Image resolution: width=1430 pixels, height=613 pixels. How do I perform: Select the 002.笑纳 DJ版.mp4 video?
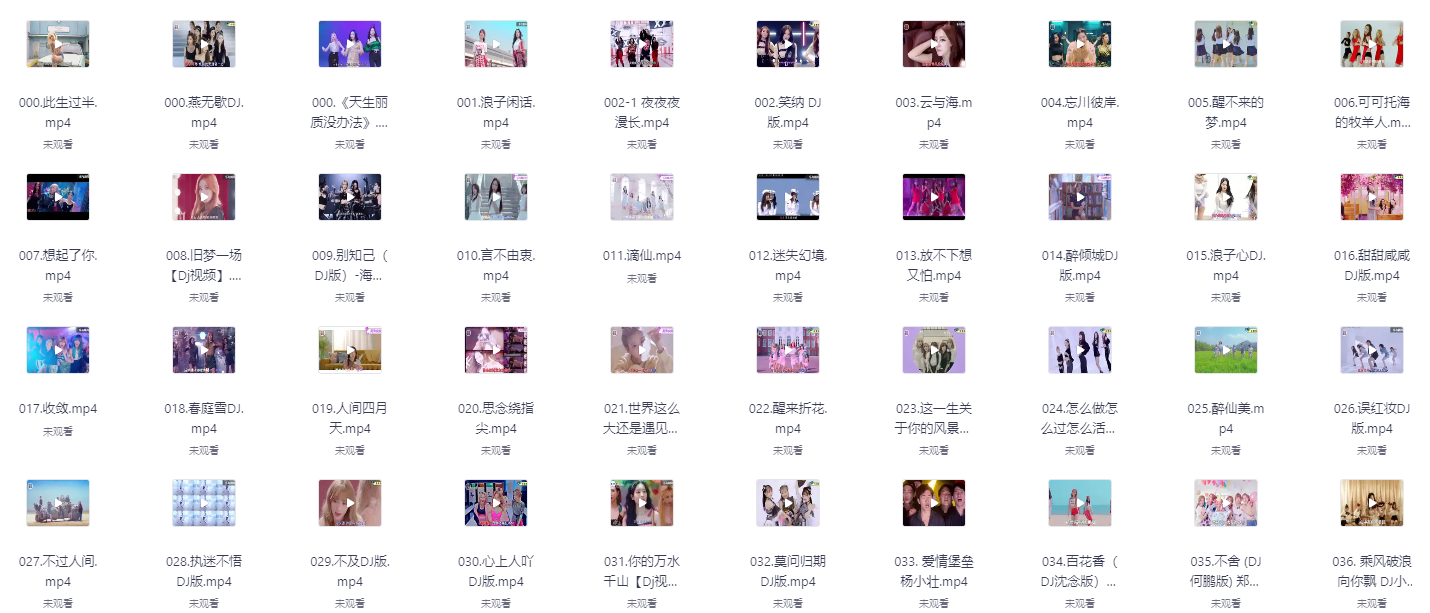[788, 44]
